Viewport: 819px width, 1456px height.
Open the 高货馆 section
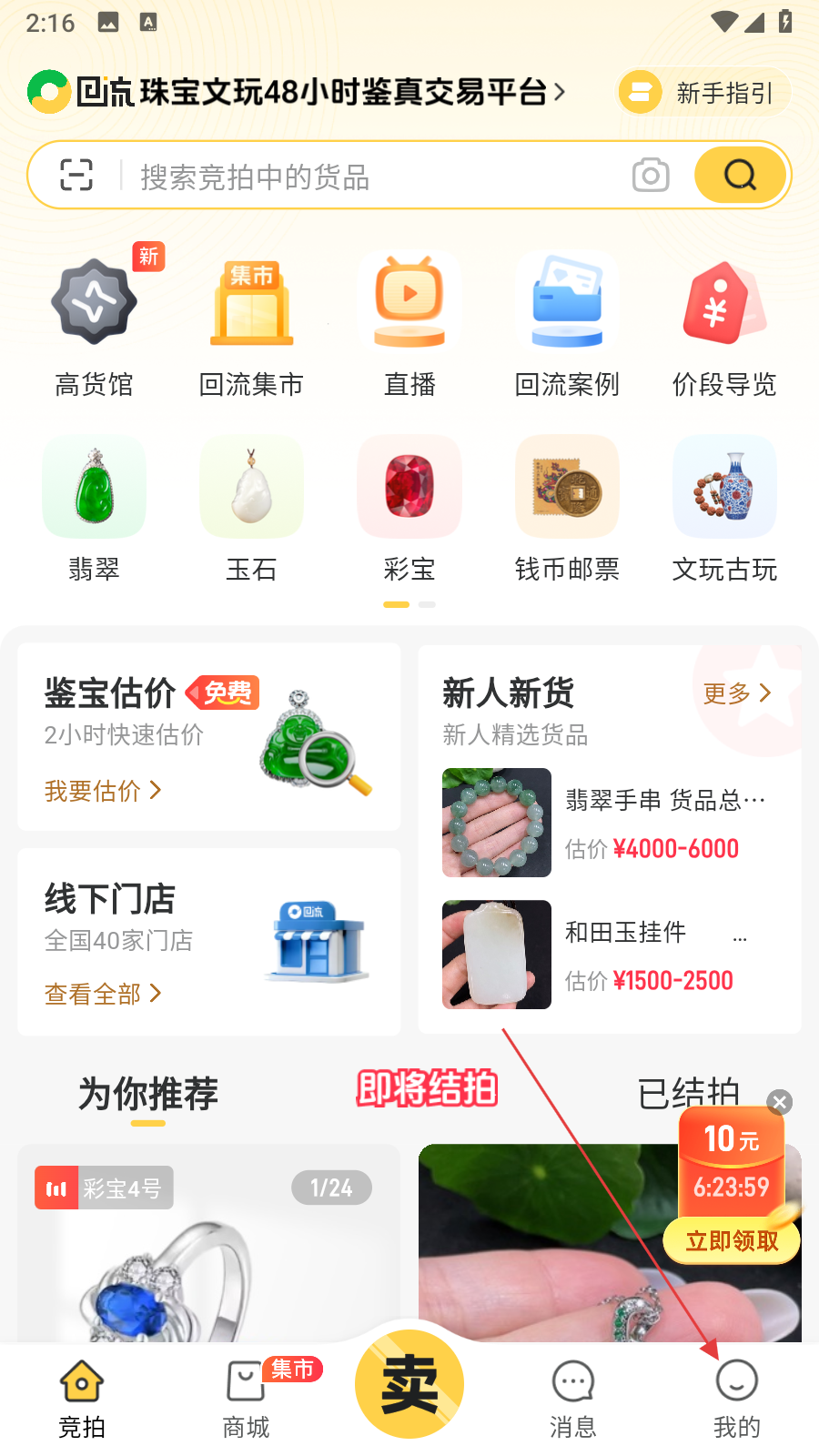coord(95,323)
